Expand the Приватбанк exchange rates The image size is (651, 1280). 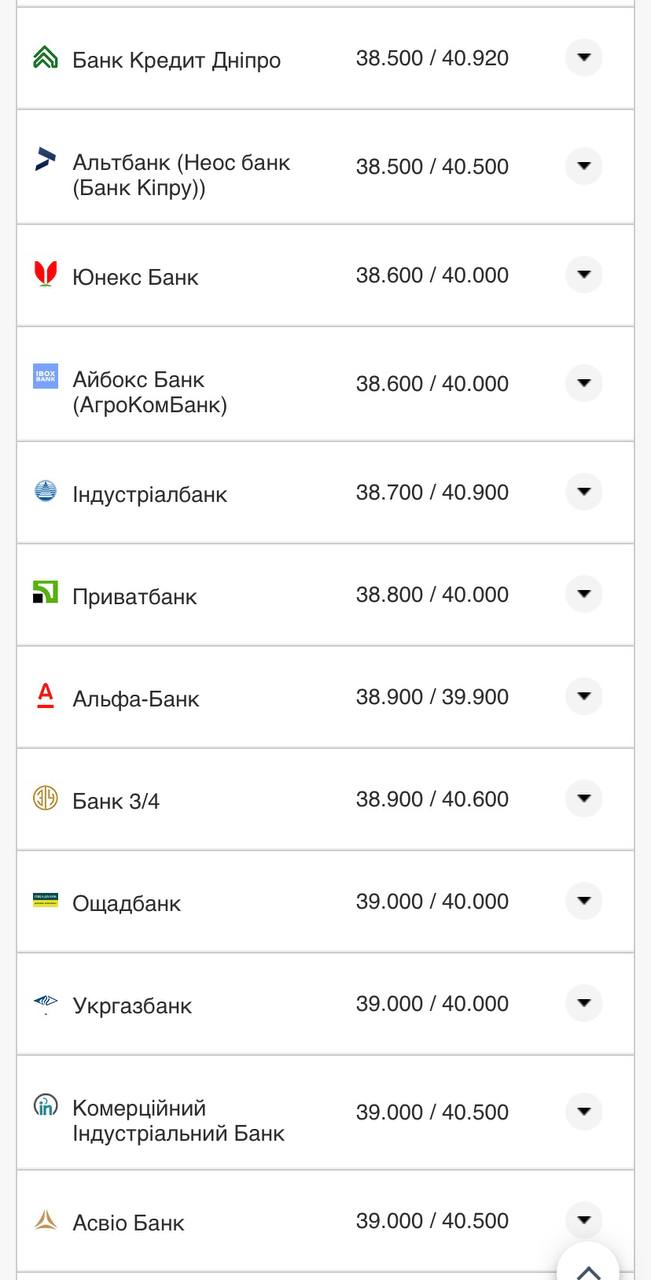click(583, 594)
